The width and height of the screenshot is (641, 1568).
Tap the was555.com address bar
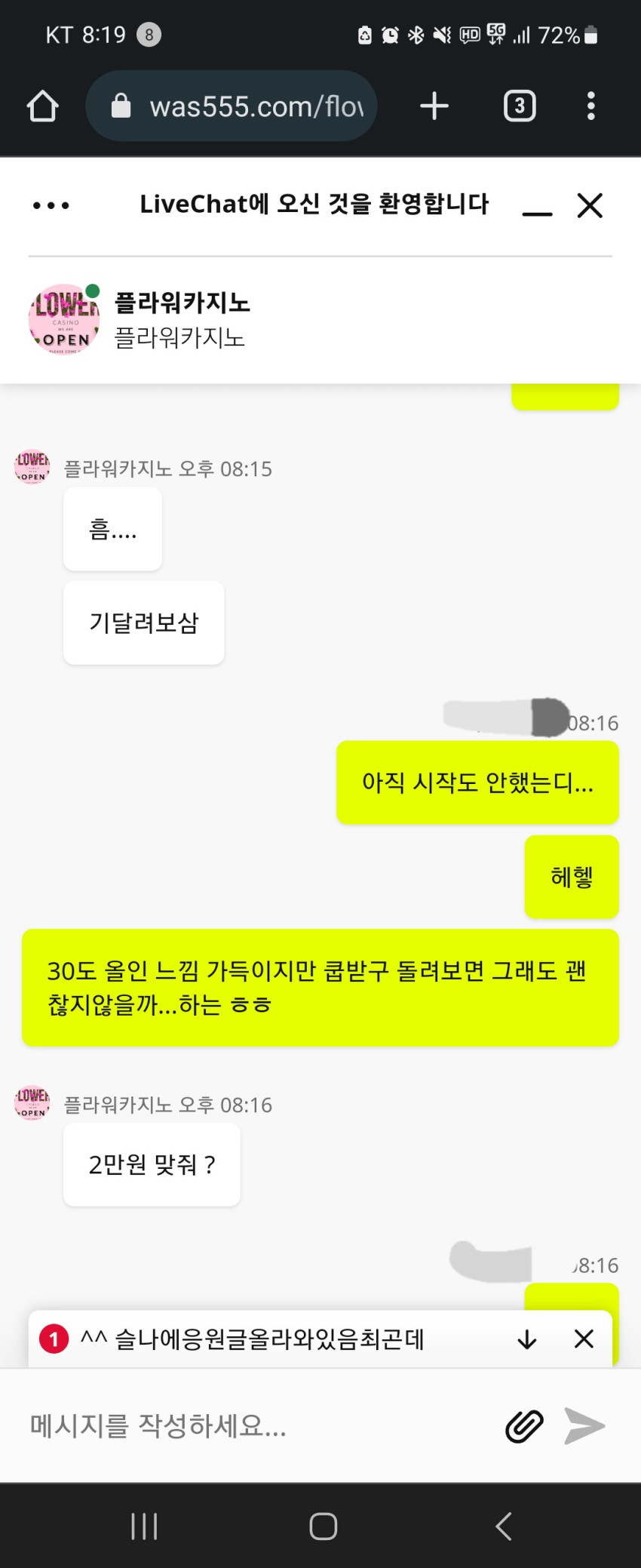232,106
